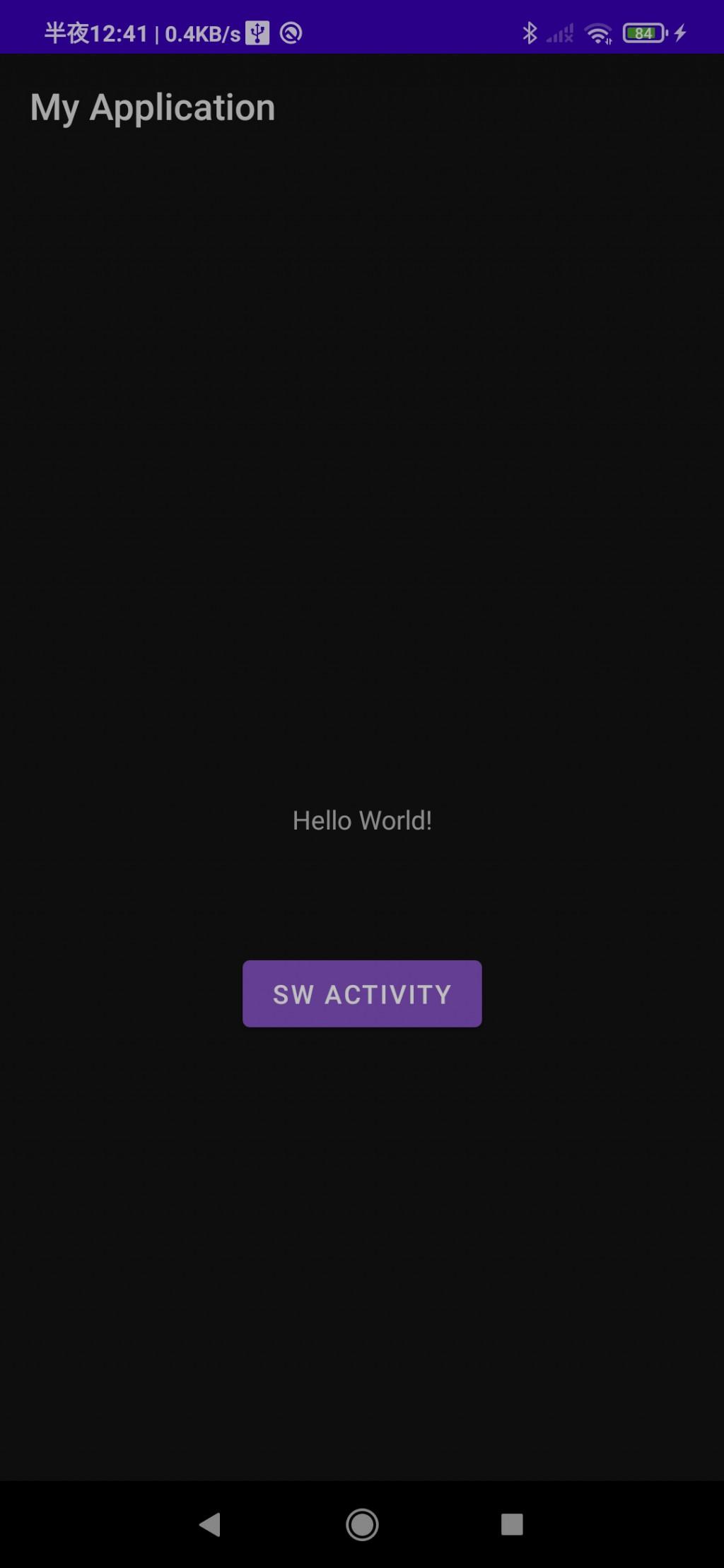Open the recent apps view
The width and height of the screenshot is (724, 1568).
(x=512, y=1524)
